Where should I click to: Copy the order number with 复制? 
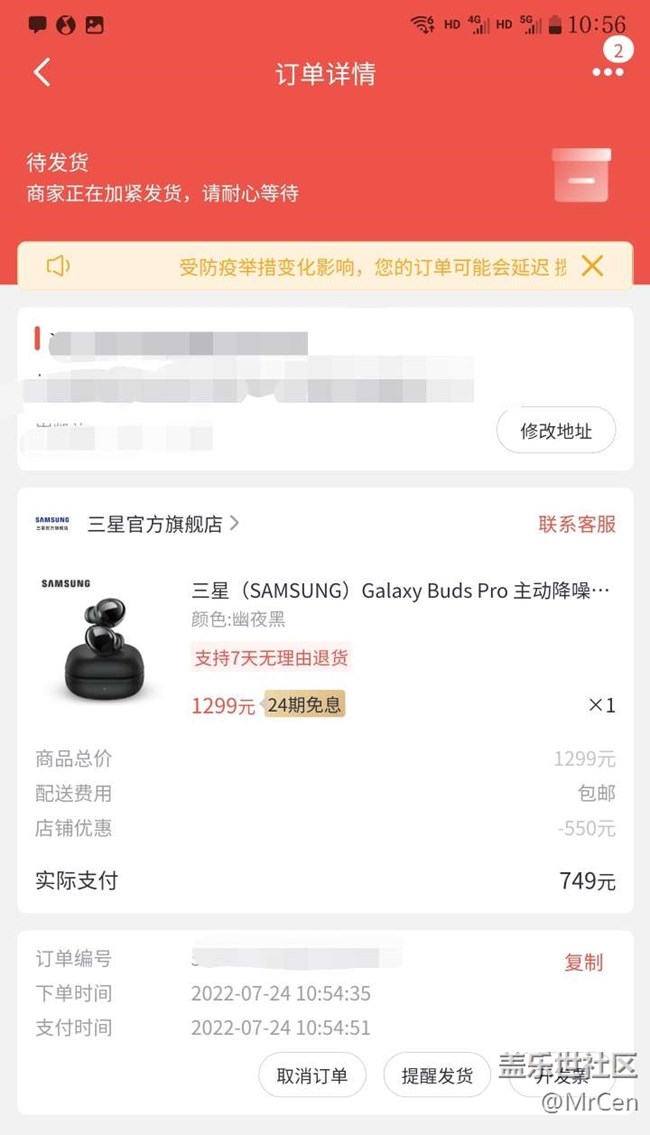(584, 962)
